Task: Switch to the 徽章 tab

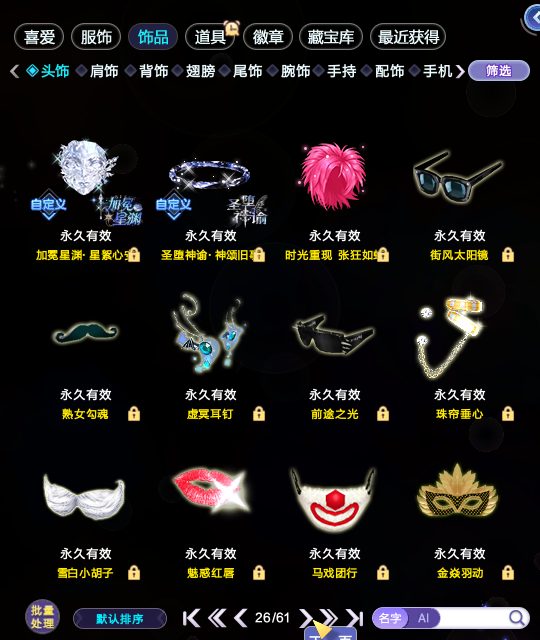Action: pos(268,37)
